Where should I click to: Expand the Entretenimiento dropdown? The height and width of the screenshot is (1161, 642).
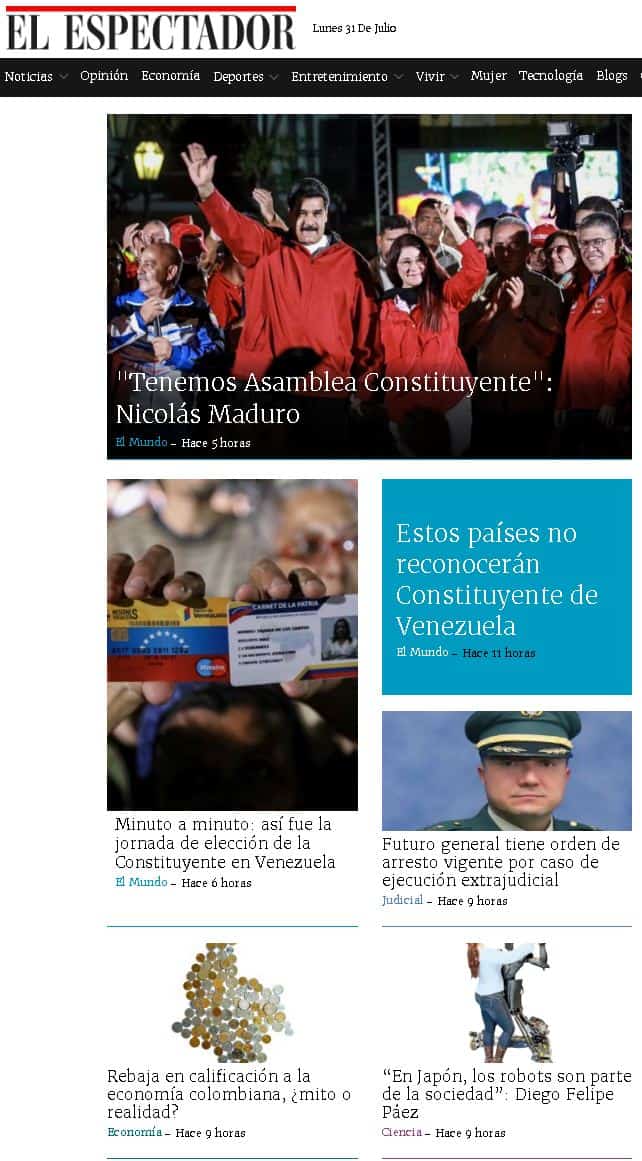[x=347, y=77]
